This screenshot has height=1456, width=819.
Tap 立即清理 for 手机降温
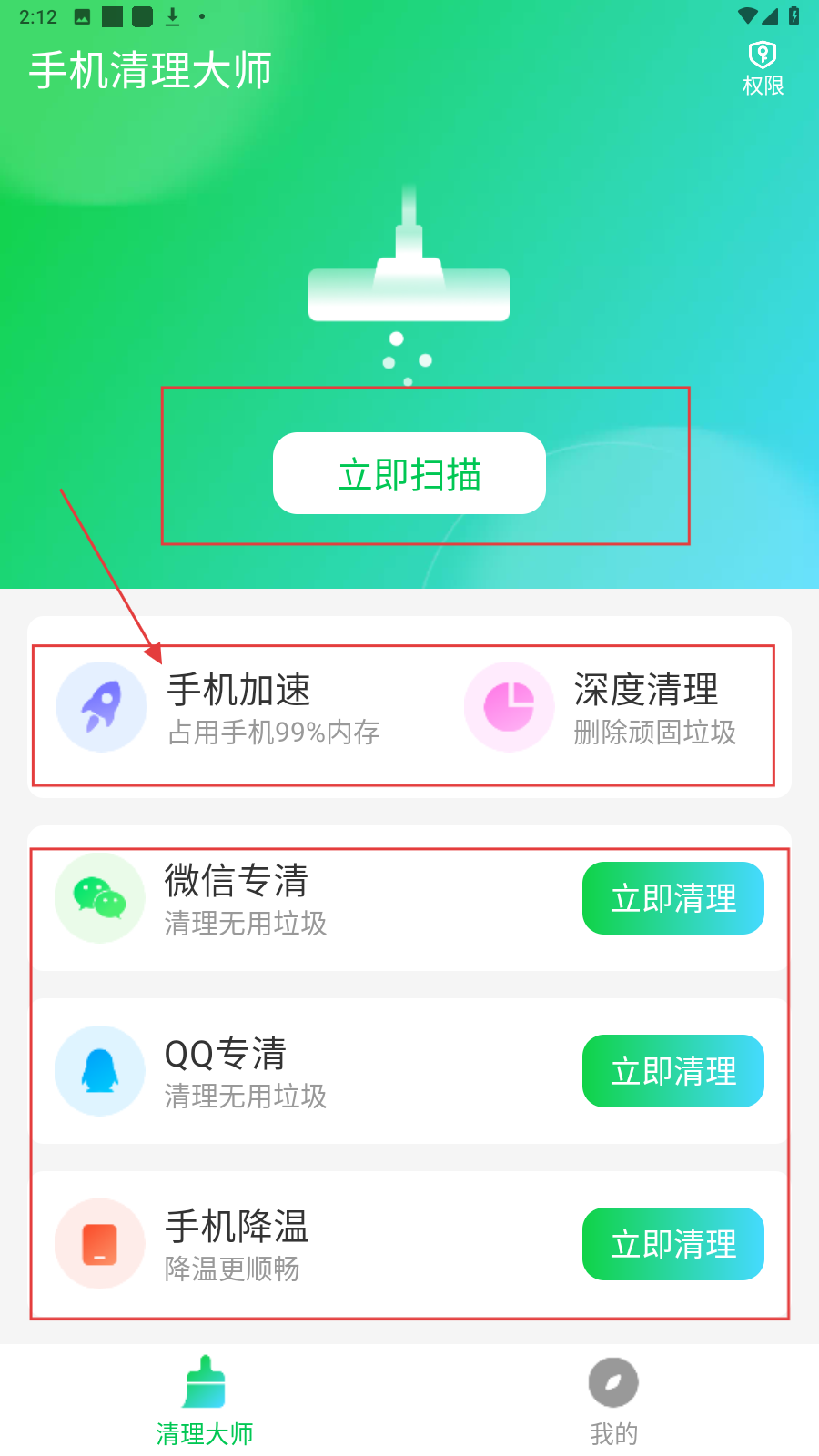[x=672, y=1244]
